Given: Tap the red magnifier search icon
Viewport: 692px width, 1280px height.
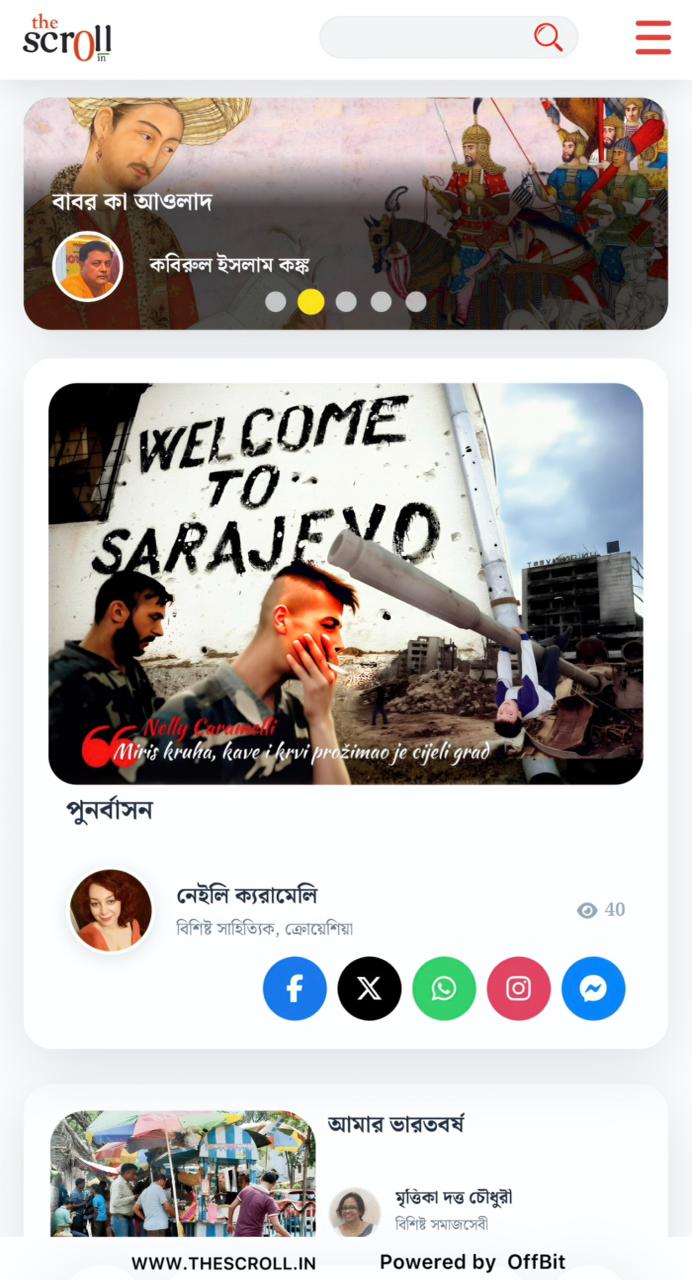Looking at the screenshot, I should [548, 37].
